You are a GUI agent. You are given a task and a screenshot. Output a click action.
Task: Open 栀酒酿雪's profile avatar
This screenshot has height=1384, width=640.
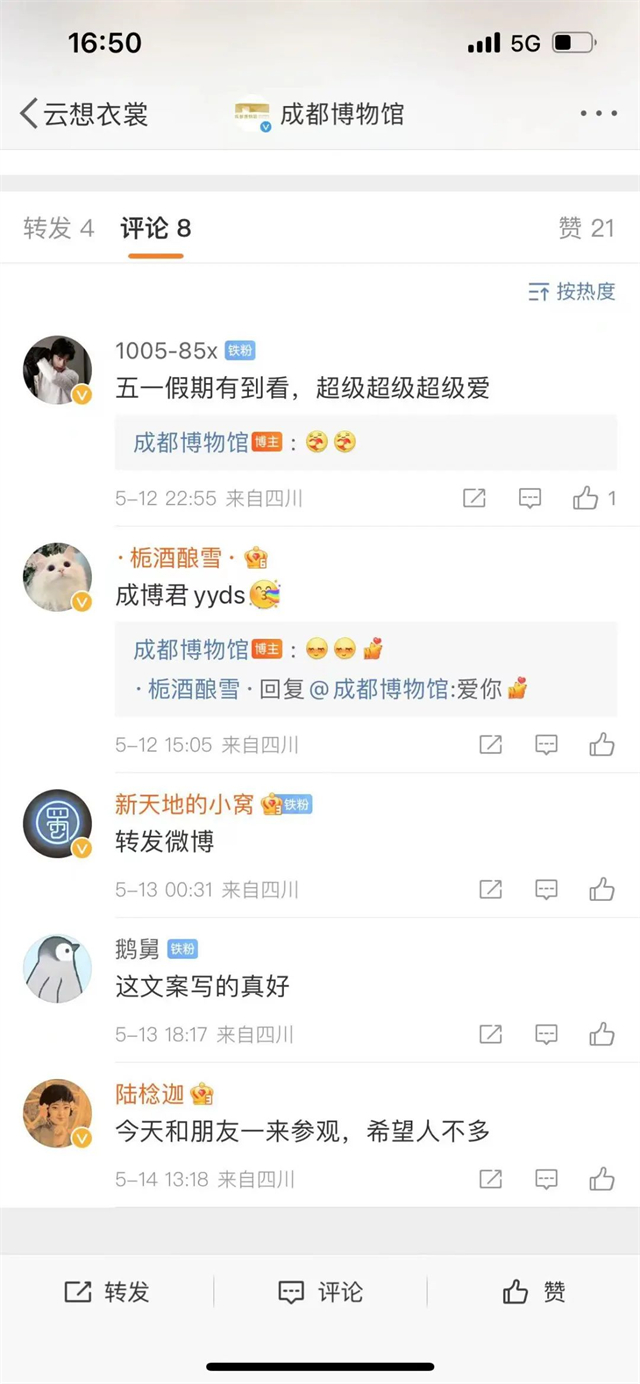tap(57, 578)
